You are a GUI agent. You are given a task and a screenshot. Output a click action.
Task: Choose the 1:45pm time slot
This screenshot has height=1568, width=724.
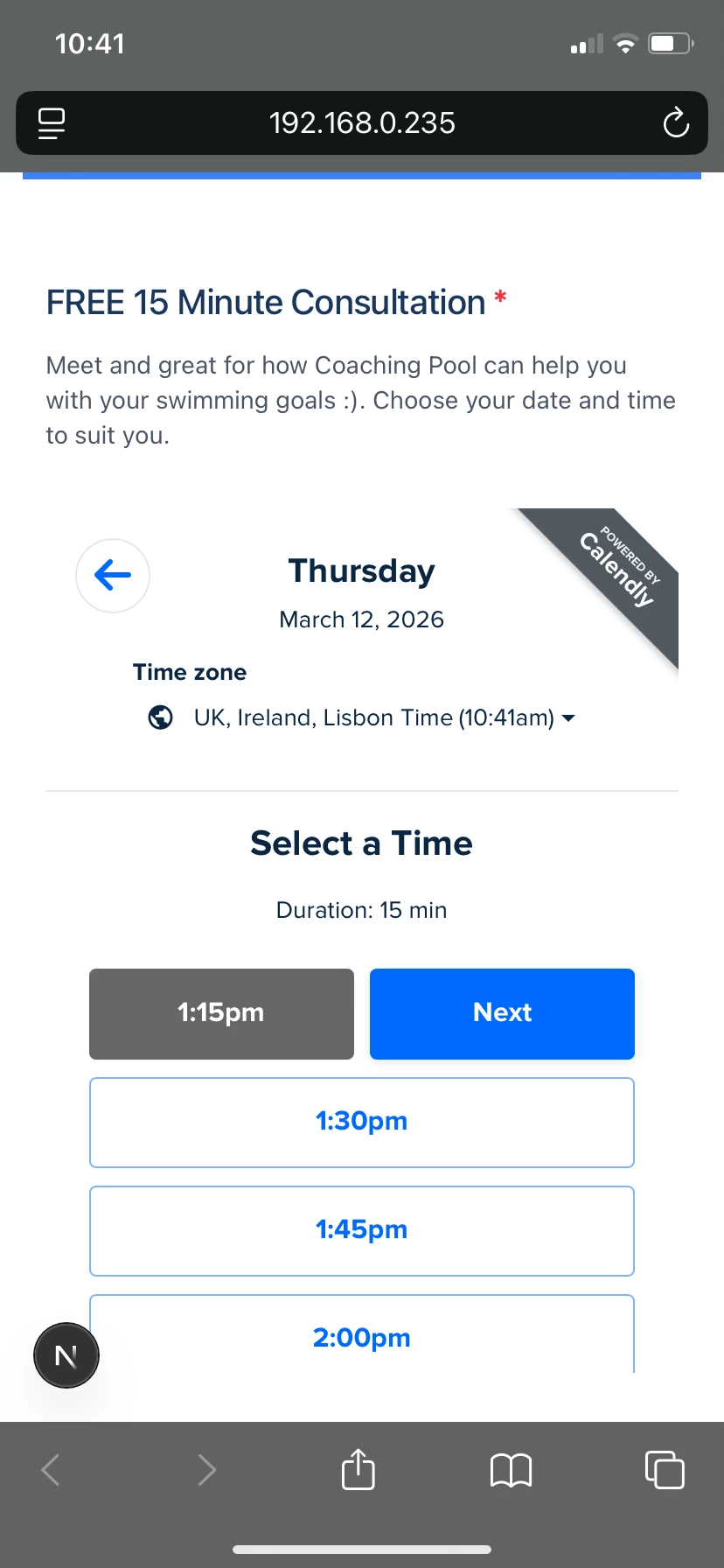click(361, 1230)
